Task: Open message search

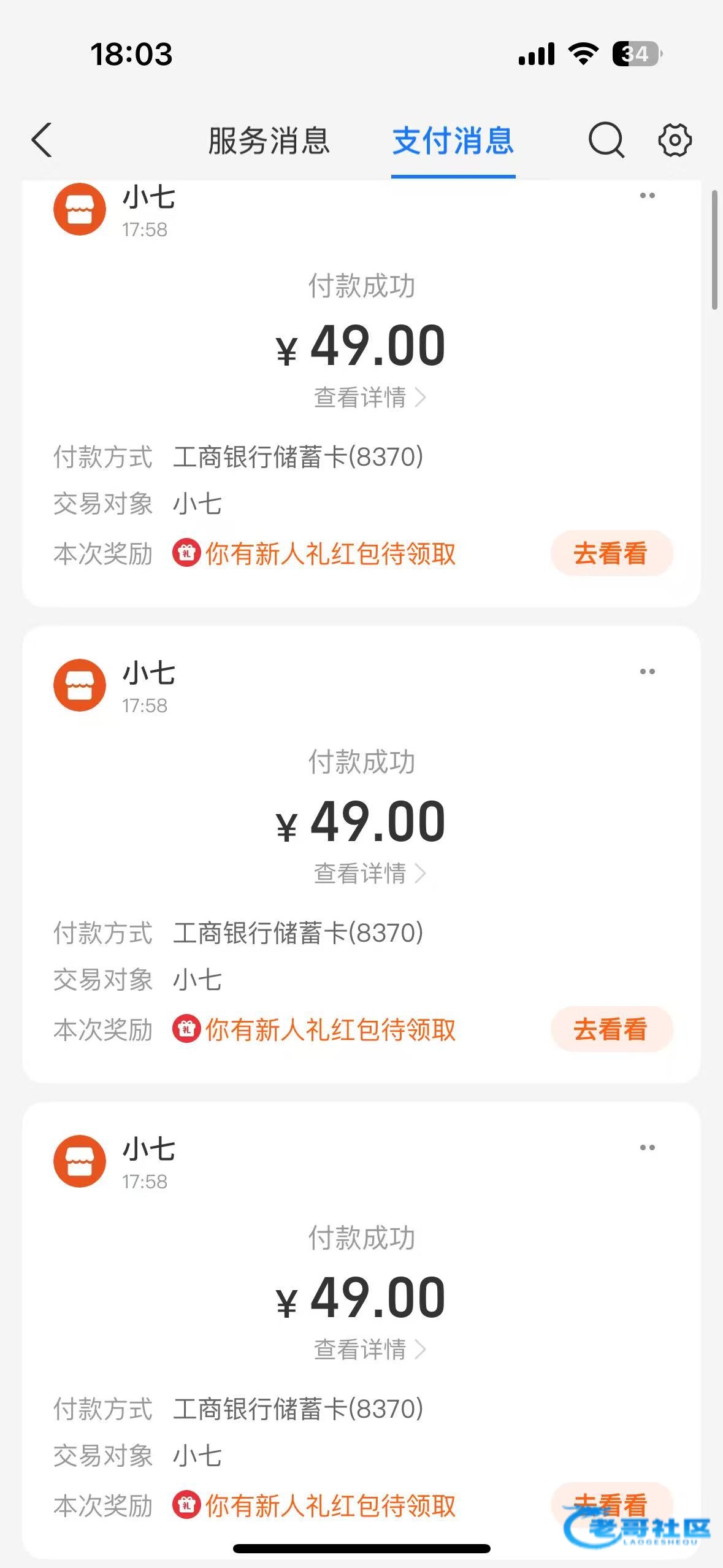Action: click(x=606, y=140)
